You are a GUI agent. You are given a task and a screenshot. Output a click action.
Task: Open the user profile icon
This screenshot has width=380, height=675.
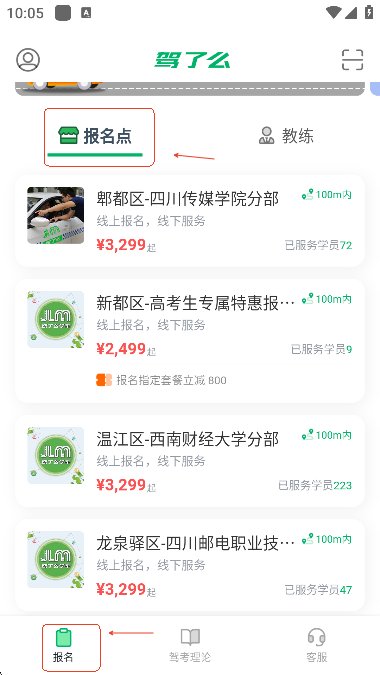click(28, 59)
